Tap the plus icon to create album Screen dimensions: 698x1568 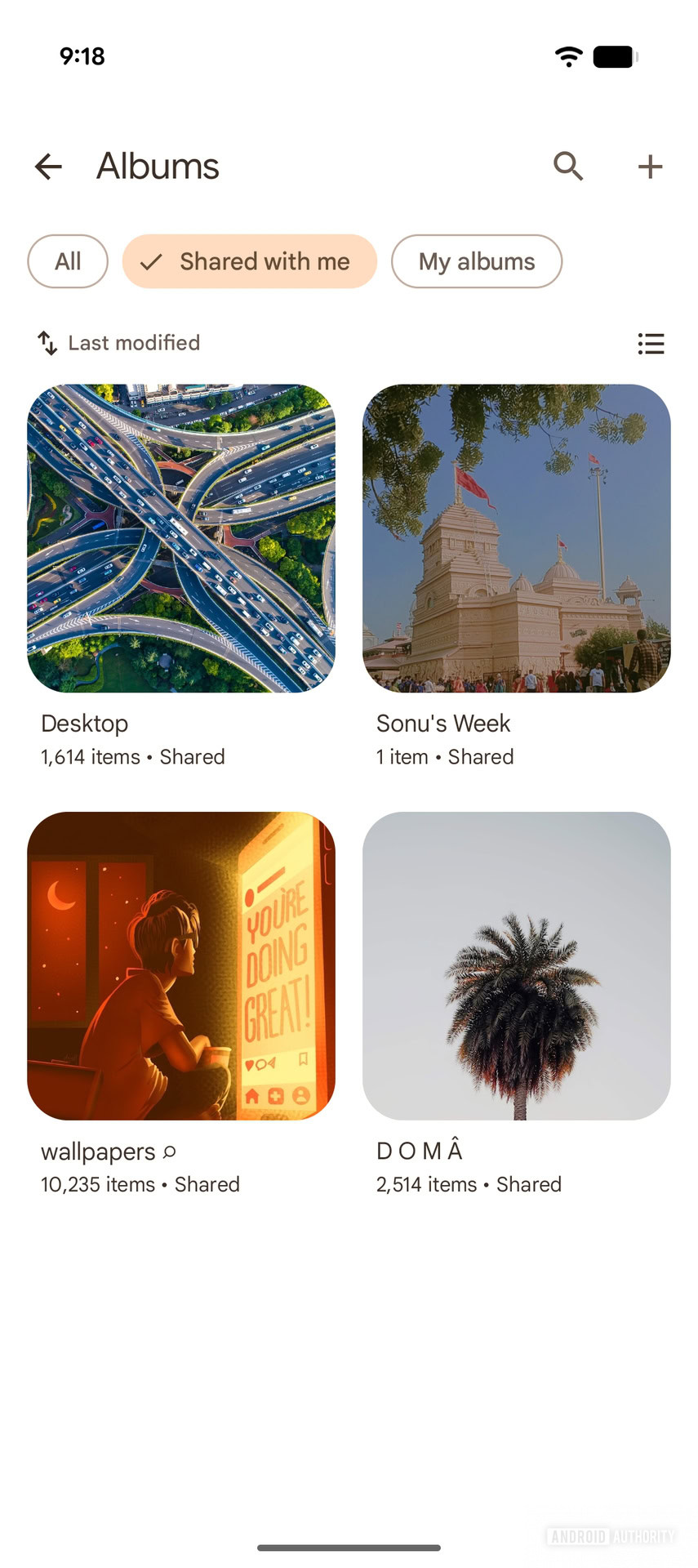click(x=651, y=166)
